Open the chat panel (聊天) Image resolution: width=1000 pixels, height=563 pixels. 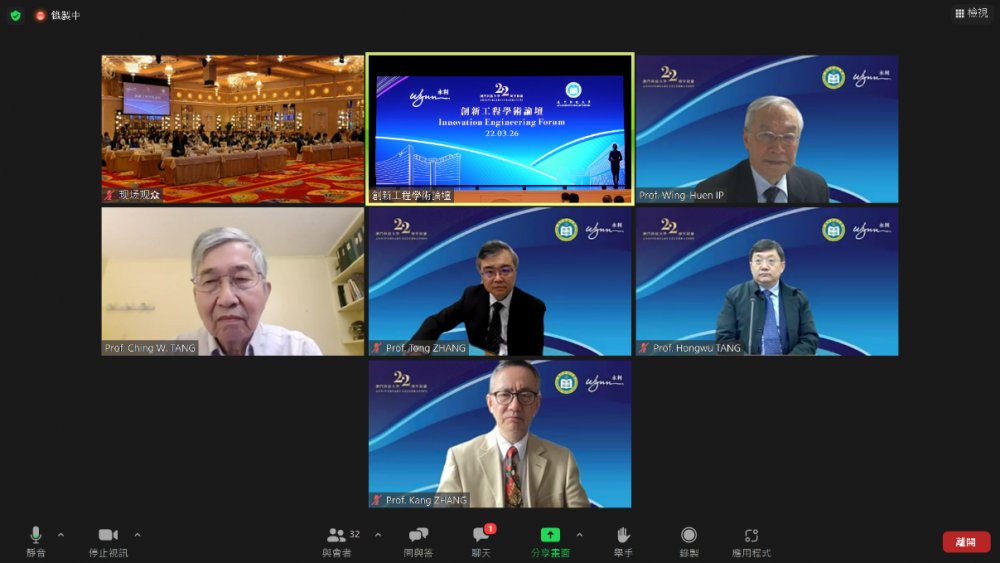[x=482, y=540]
